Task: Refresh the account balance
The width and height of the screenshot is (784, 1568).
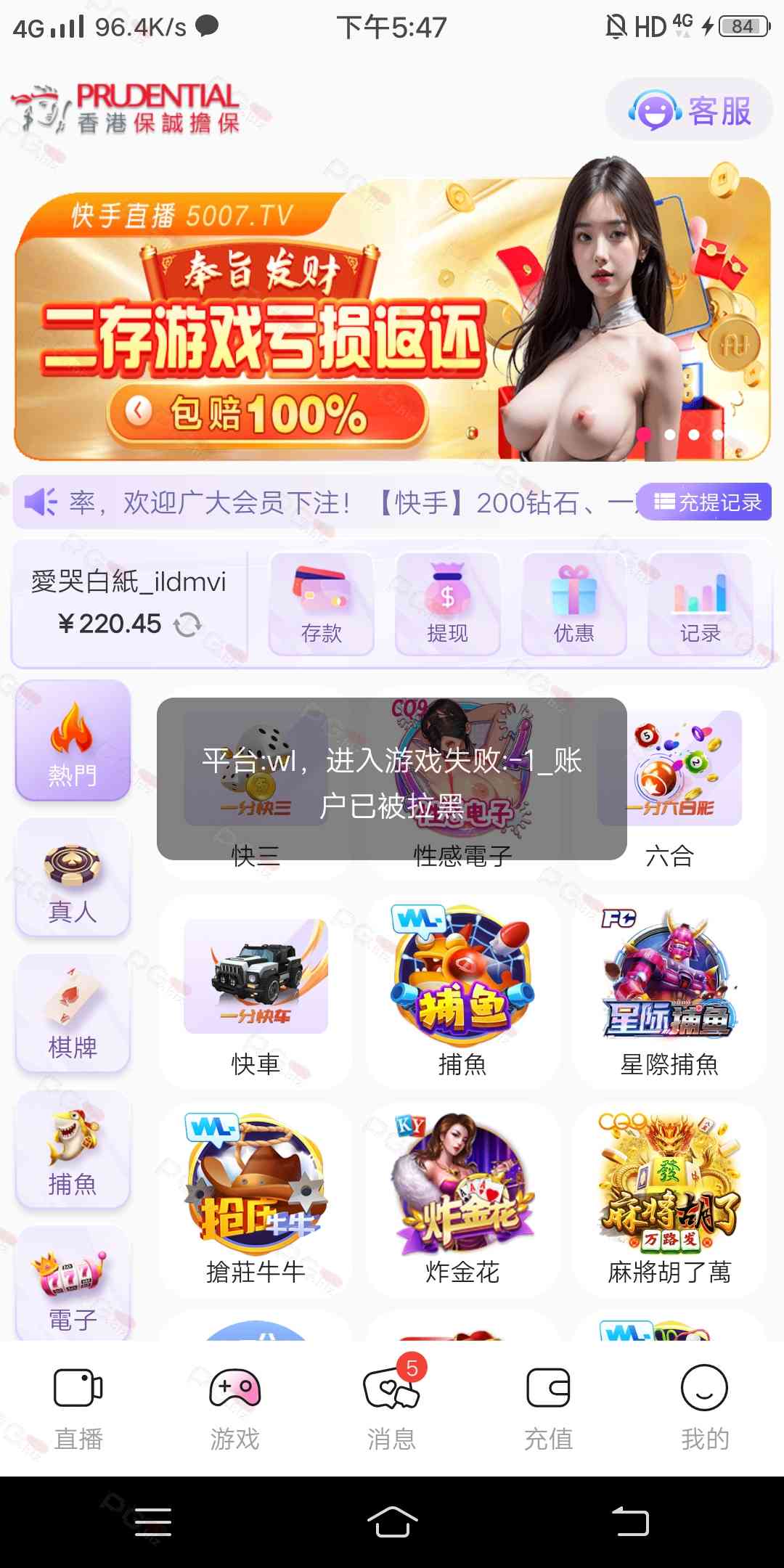Action: tap(188, 624)
